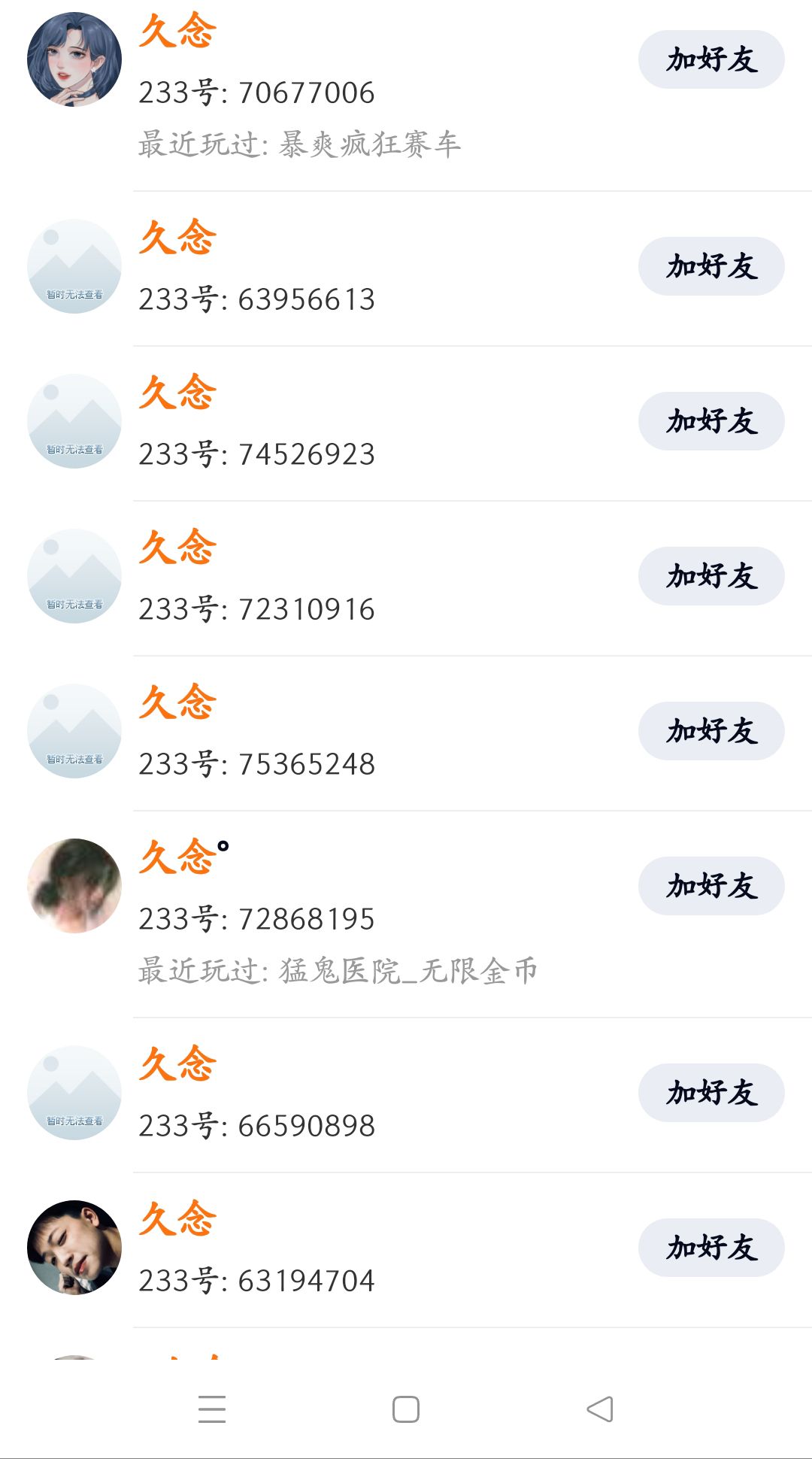Add friend for 233号 66590898
The width and height of the screenshot is (812, 1459).
click(710, 1093)
